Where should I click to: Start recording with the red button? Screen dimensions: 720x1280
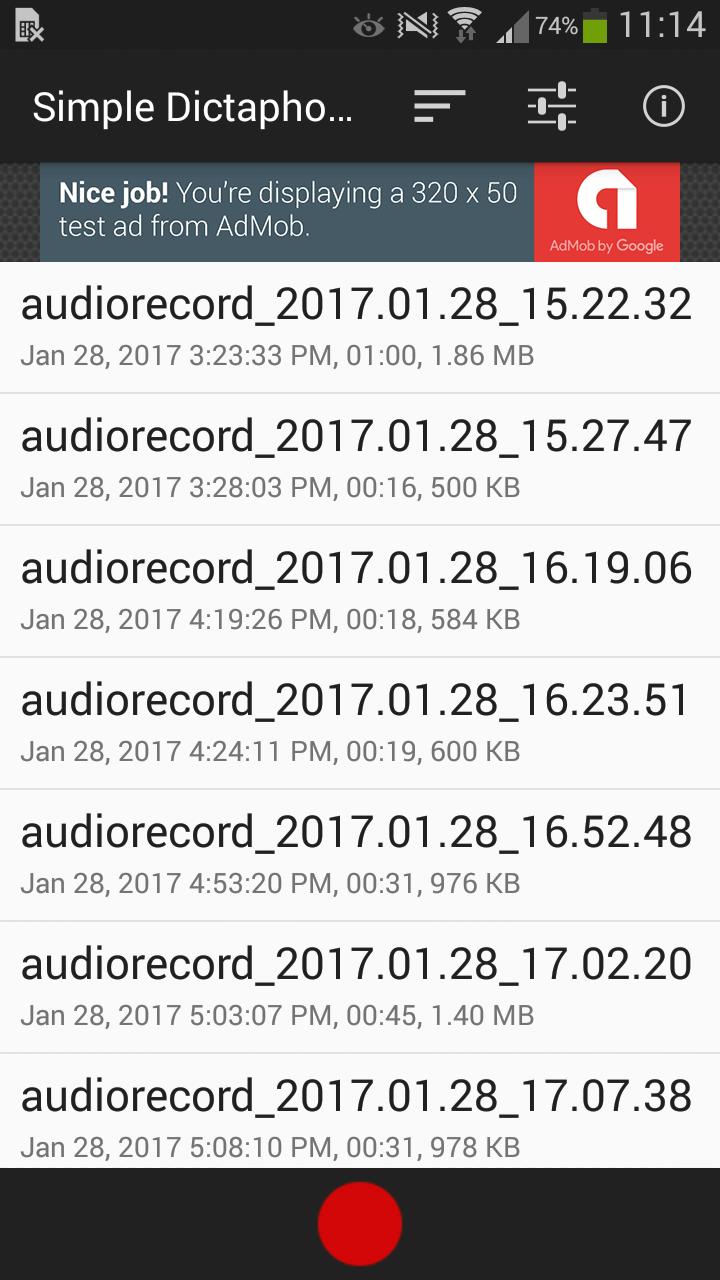pyautogui.click(x=360, y=1223)
